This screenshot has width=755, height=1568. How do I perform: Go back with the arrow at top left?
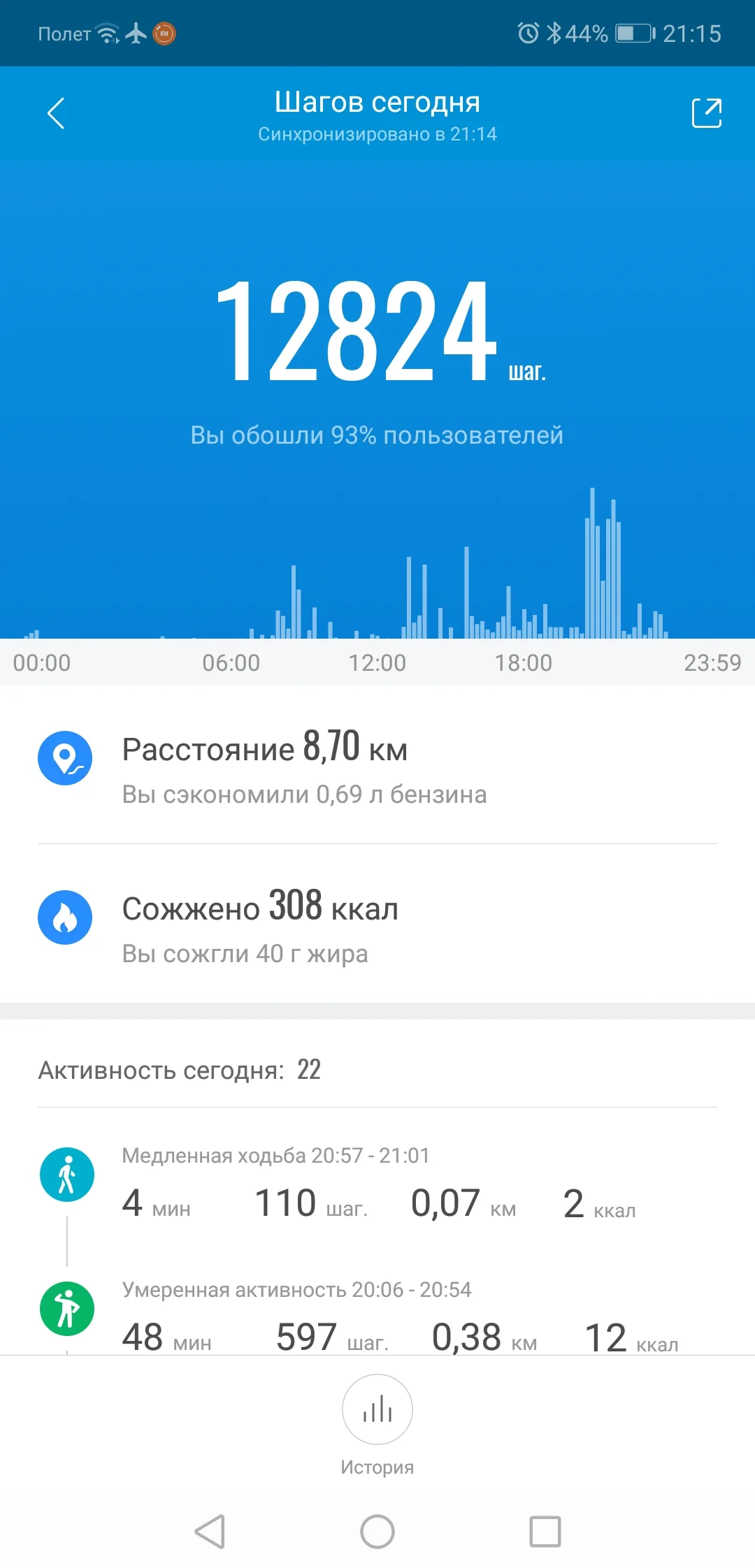(55, 112)
